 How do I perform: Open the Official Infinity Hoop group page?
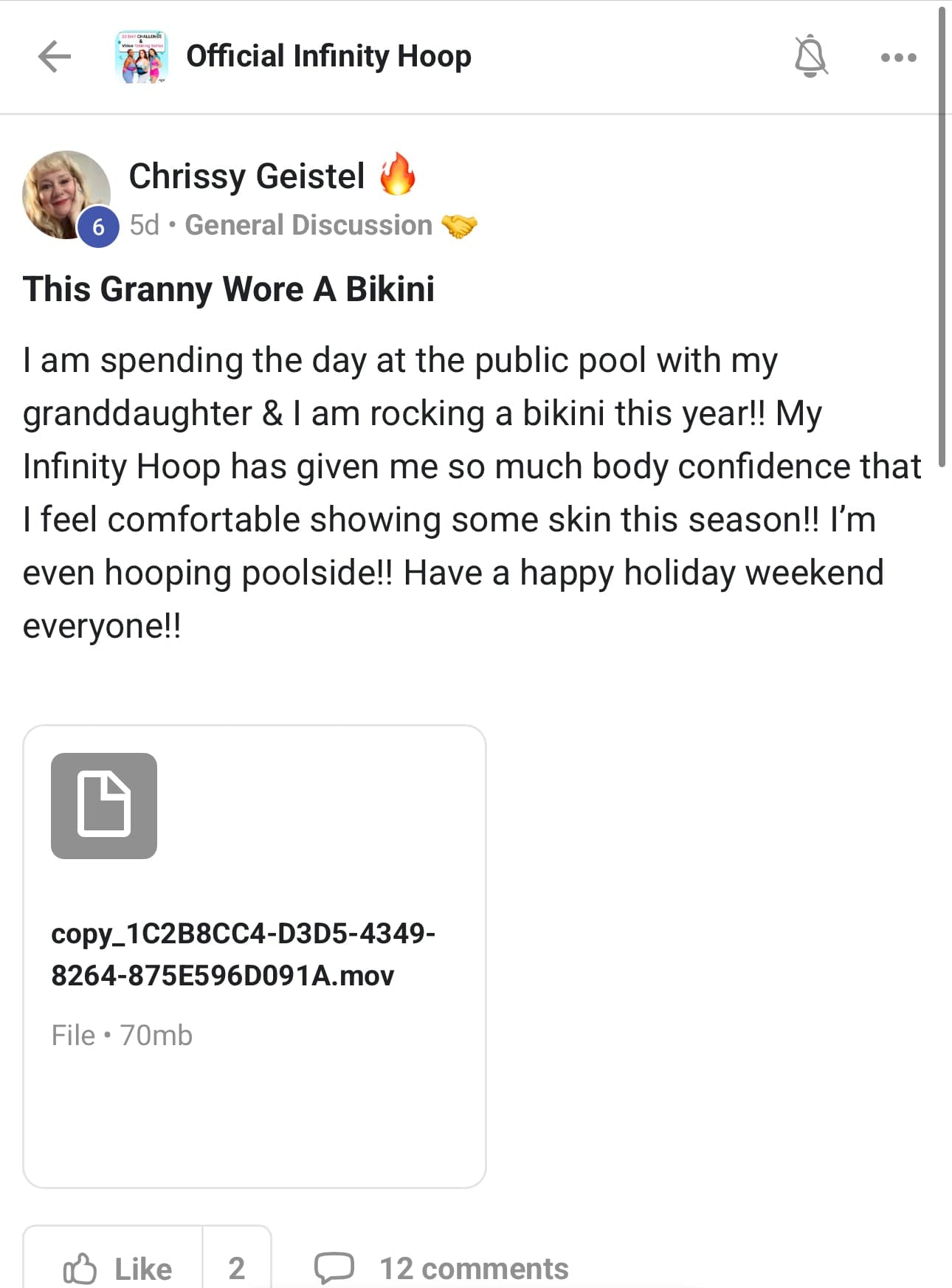[x=328, y=57]
